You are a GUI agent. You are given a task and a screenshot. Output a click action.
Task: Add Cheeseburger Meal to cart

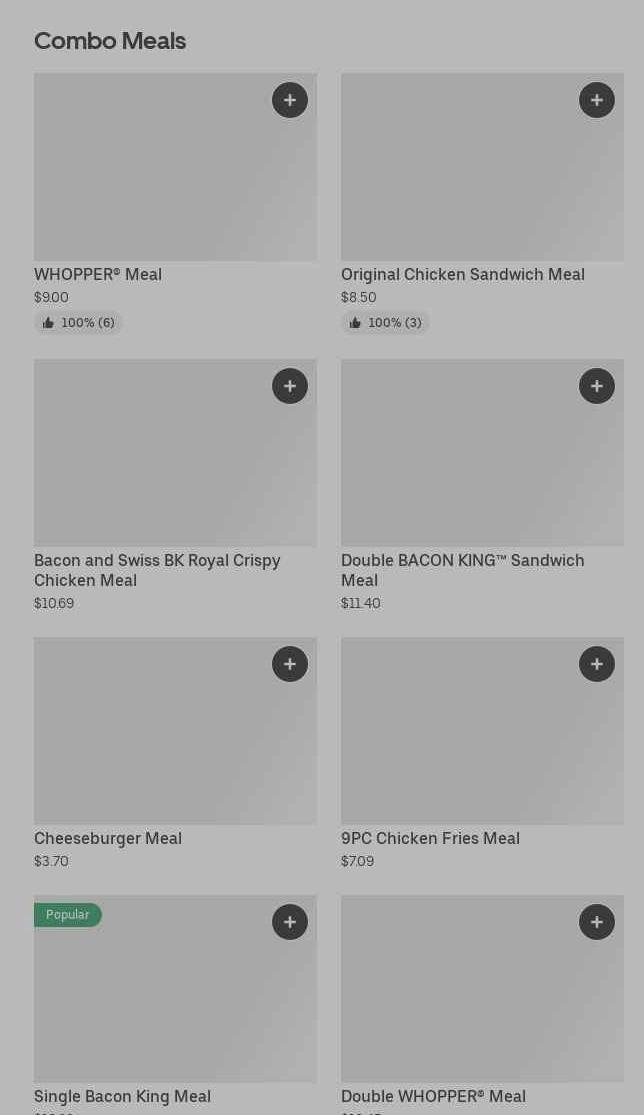290,664
